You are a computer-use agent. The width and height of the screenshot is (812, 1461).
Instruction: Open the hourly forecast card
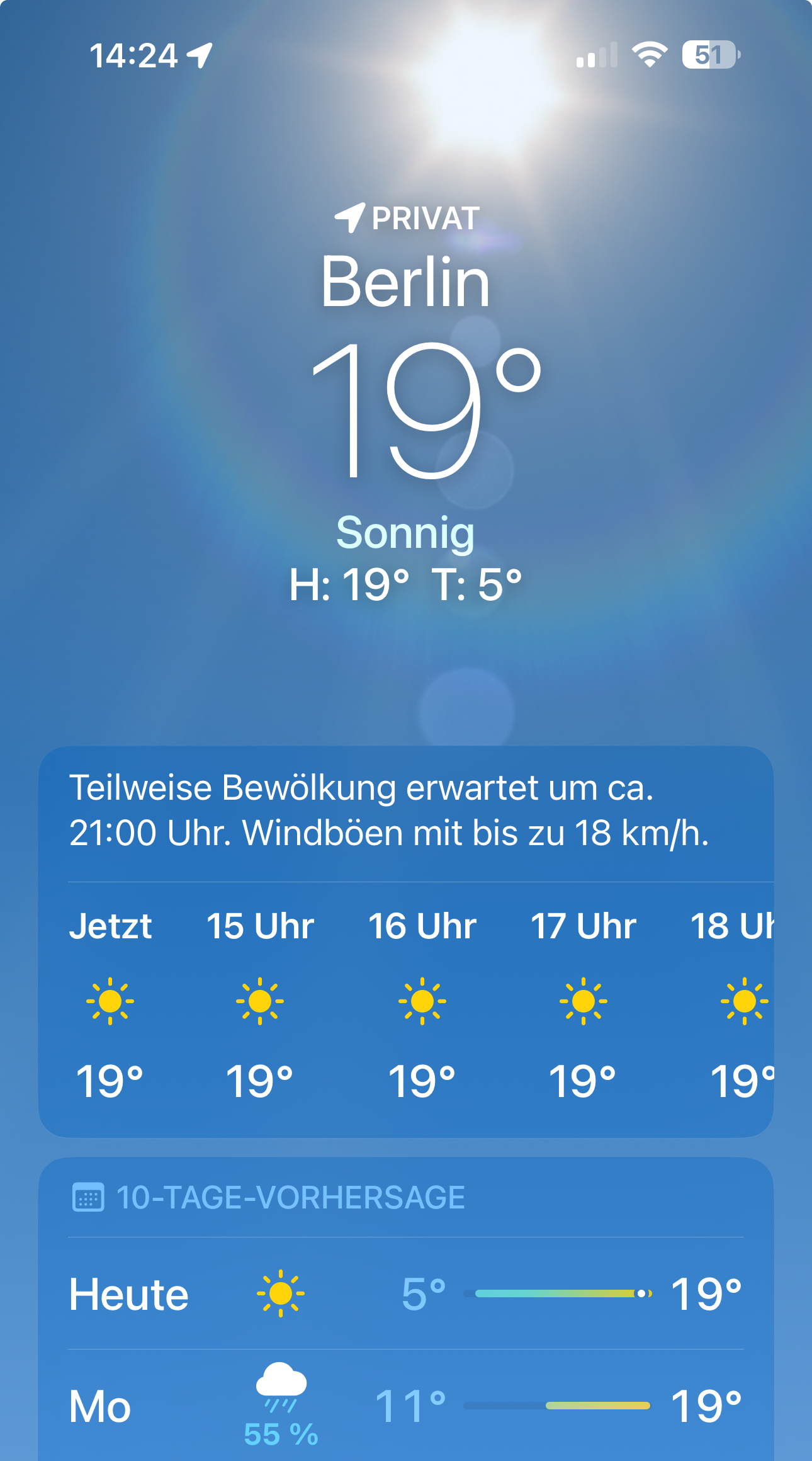406,941
